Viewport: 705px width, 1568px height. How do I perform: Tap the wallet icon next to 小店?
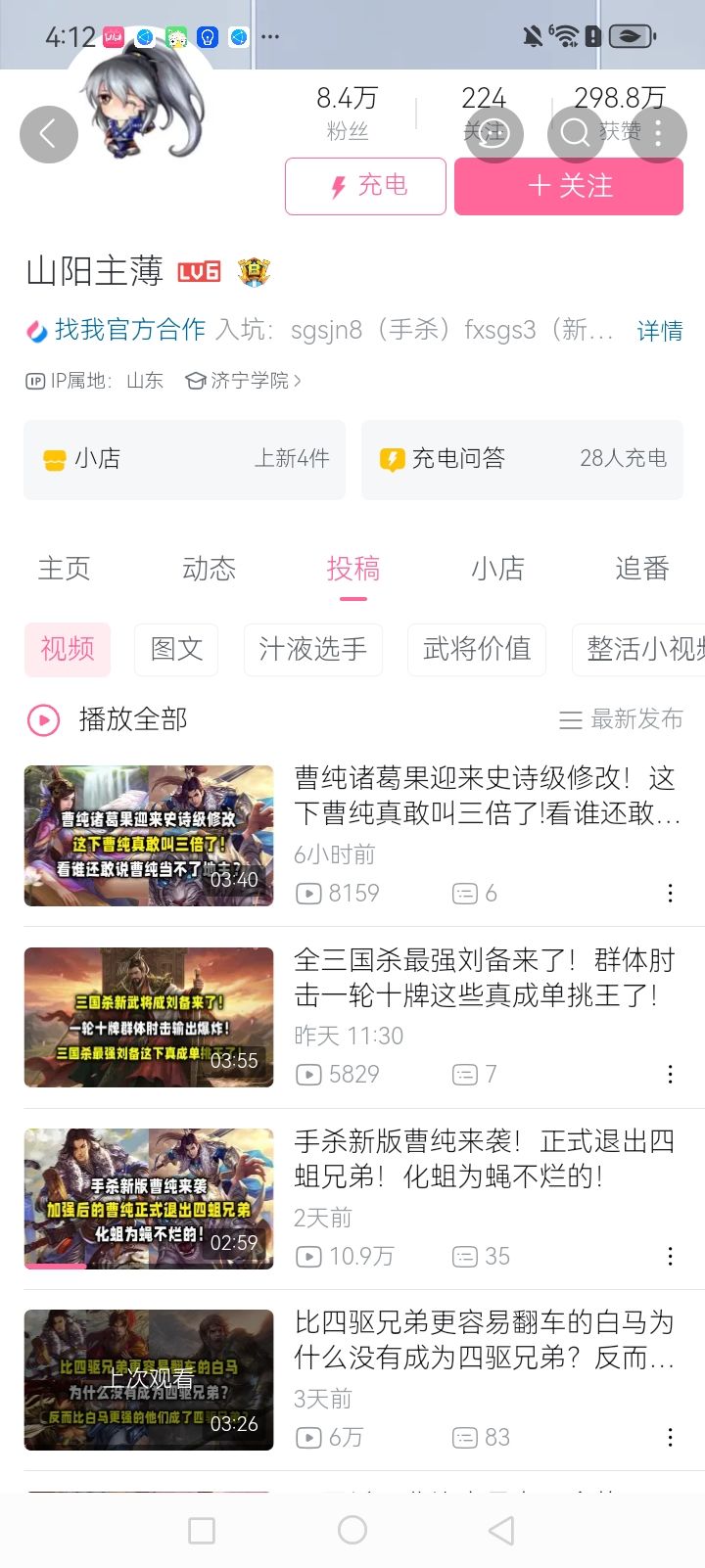click(x=55, y=459)
